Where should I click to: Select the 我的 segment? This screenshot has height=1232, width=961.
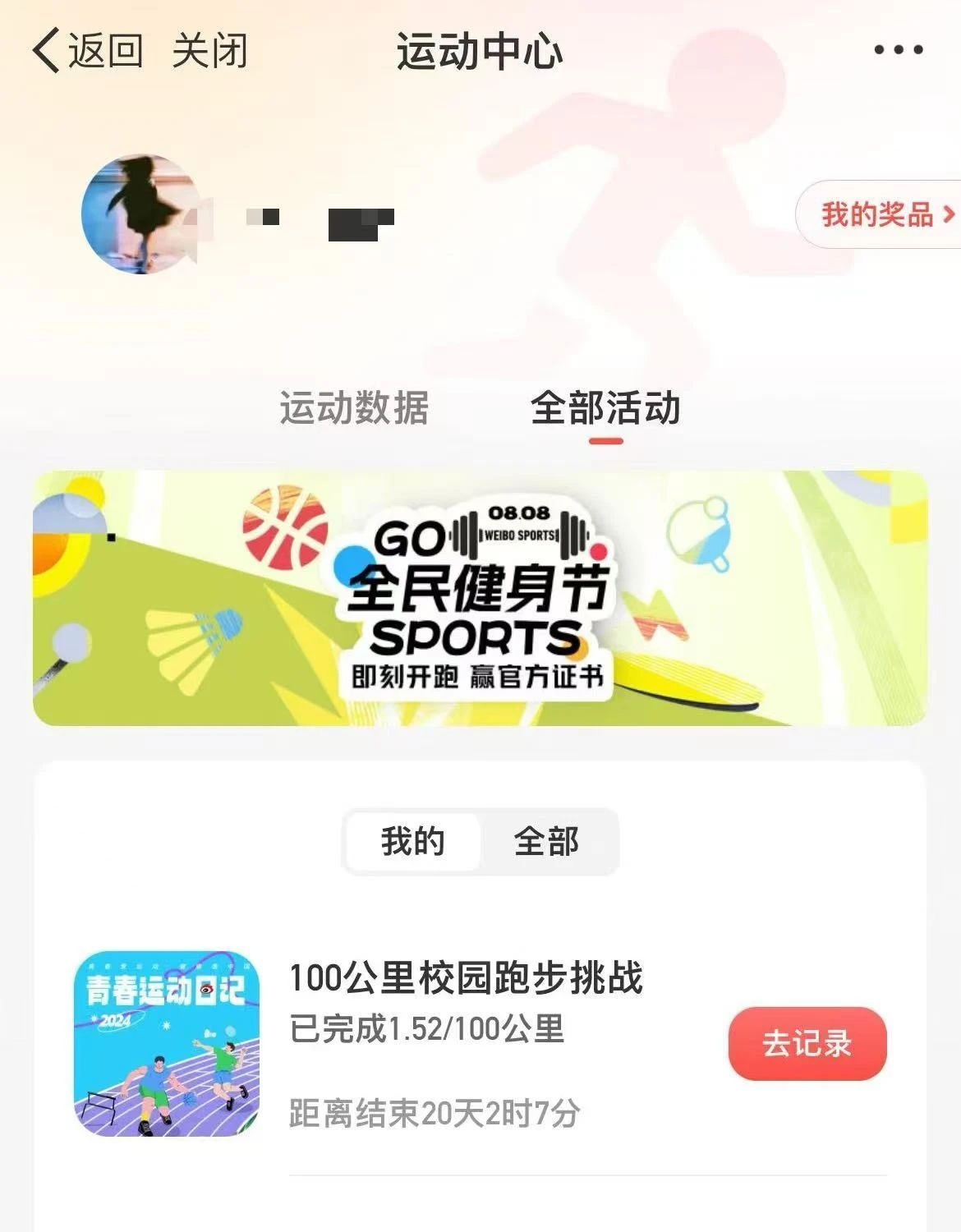click(413, 842)
